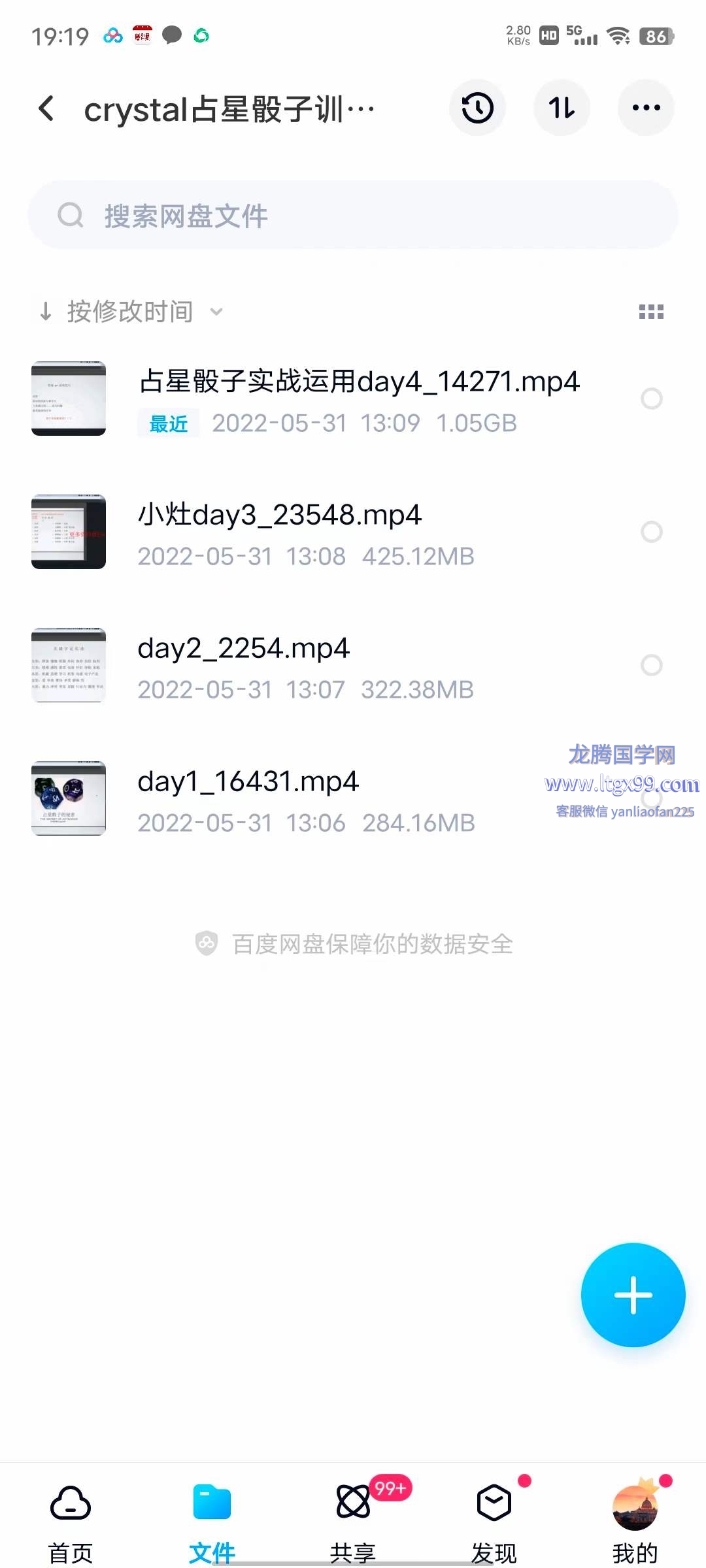Open 占星骰子实战运用day4_14271.mp4
706x1568 pixels.
tap(360, 382)
